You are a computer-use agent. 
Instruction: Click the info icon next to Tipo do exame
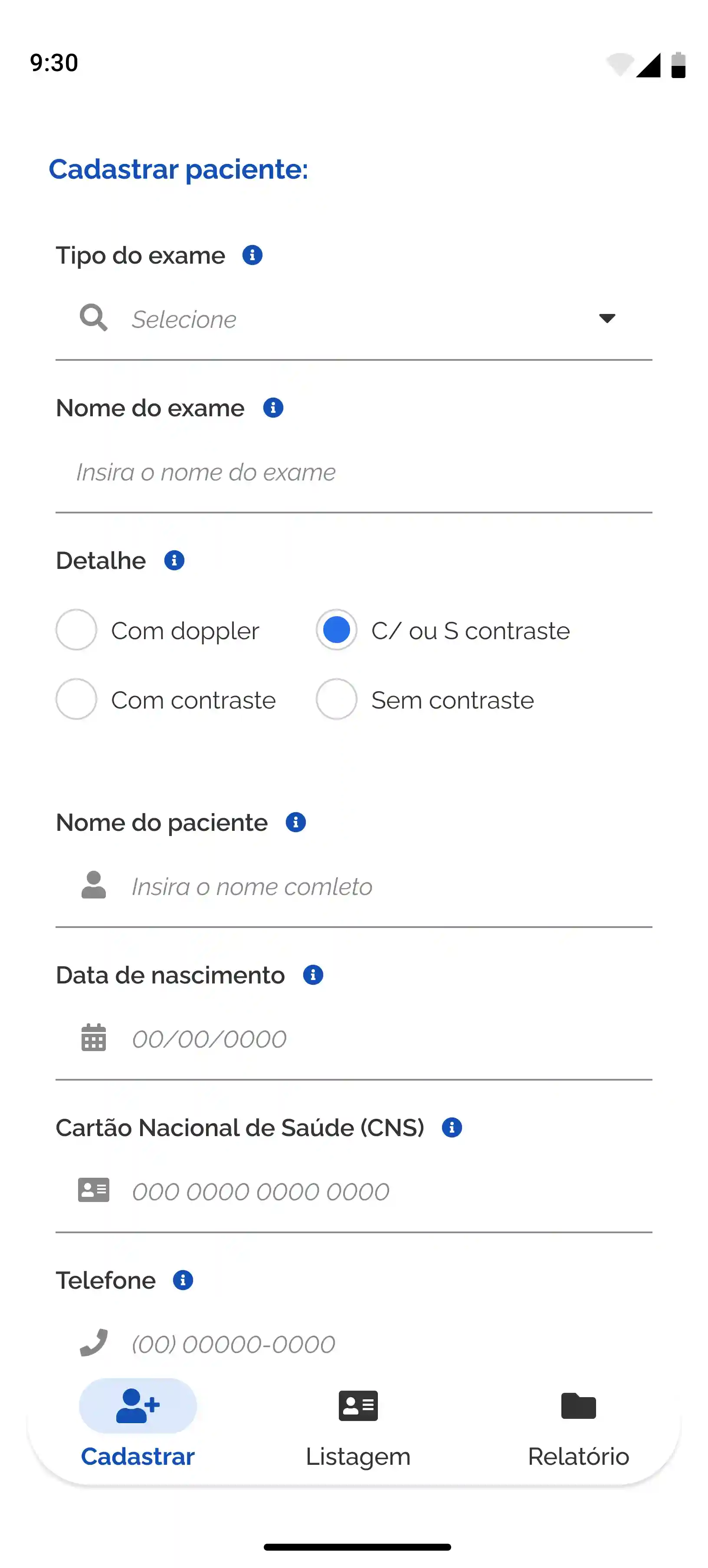[252, 255]
